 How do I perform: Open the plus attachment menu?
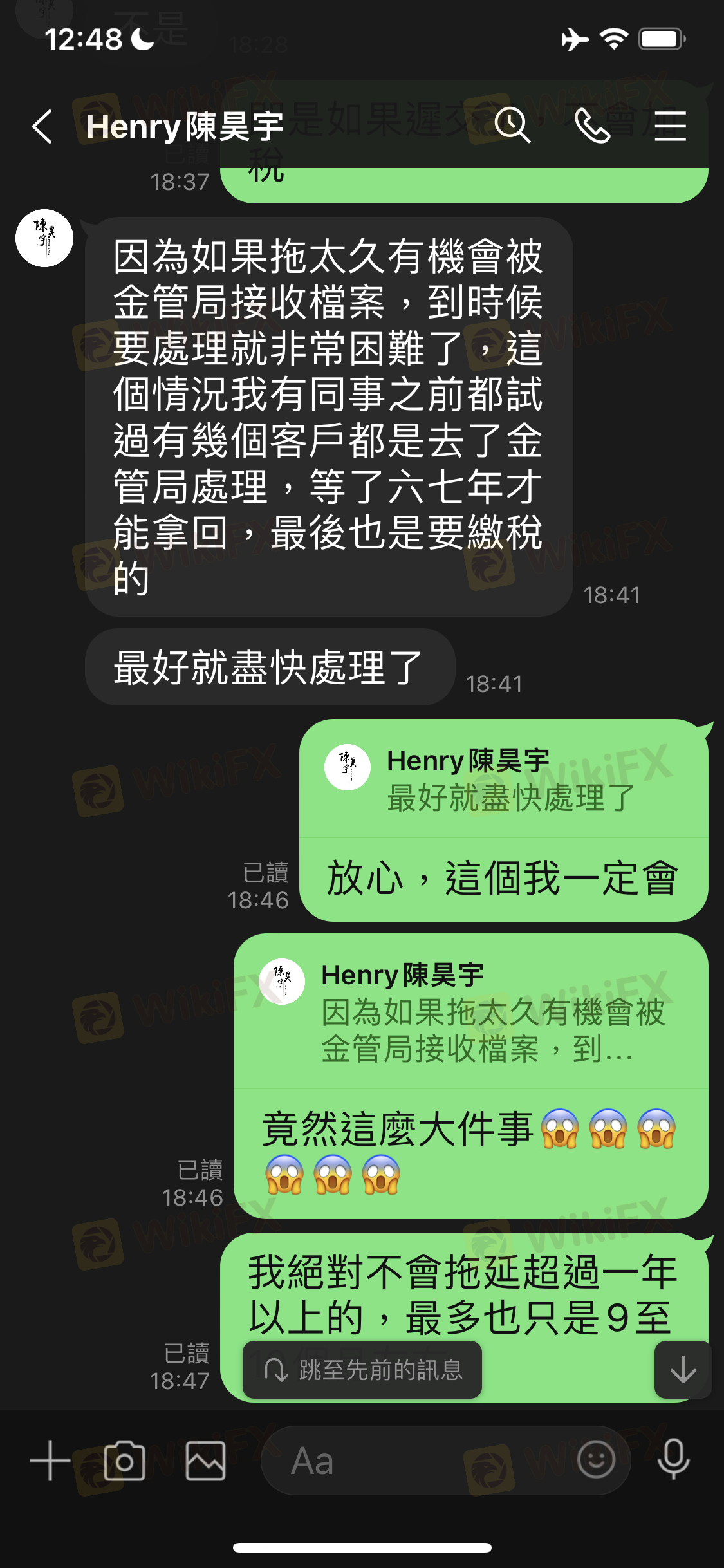50,1460
